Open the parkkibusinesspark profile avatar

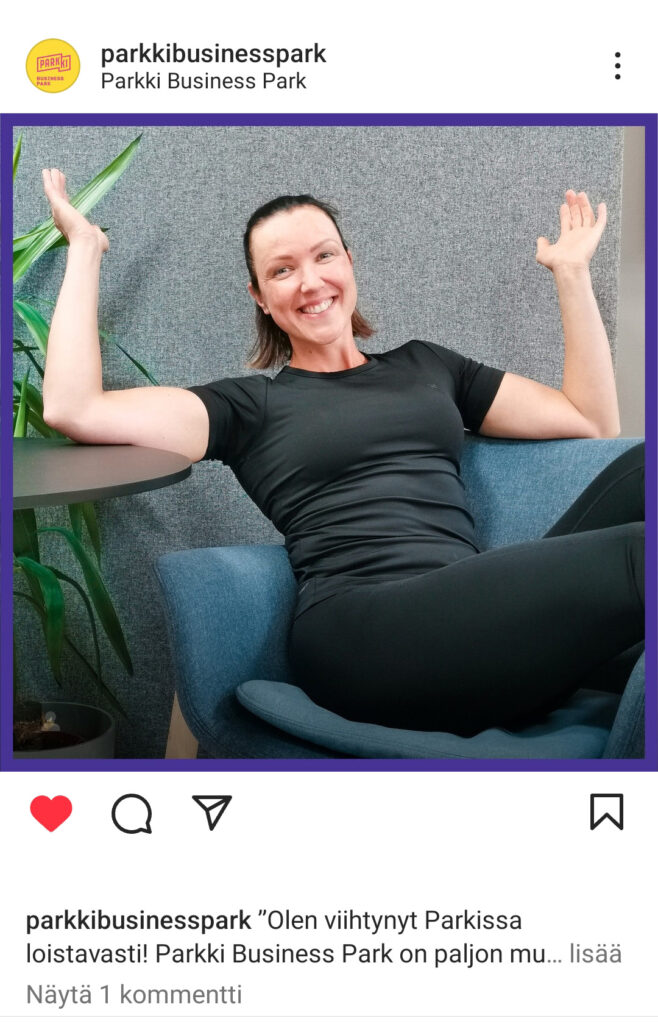pyautogui.click(x=53, y=66)
